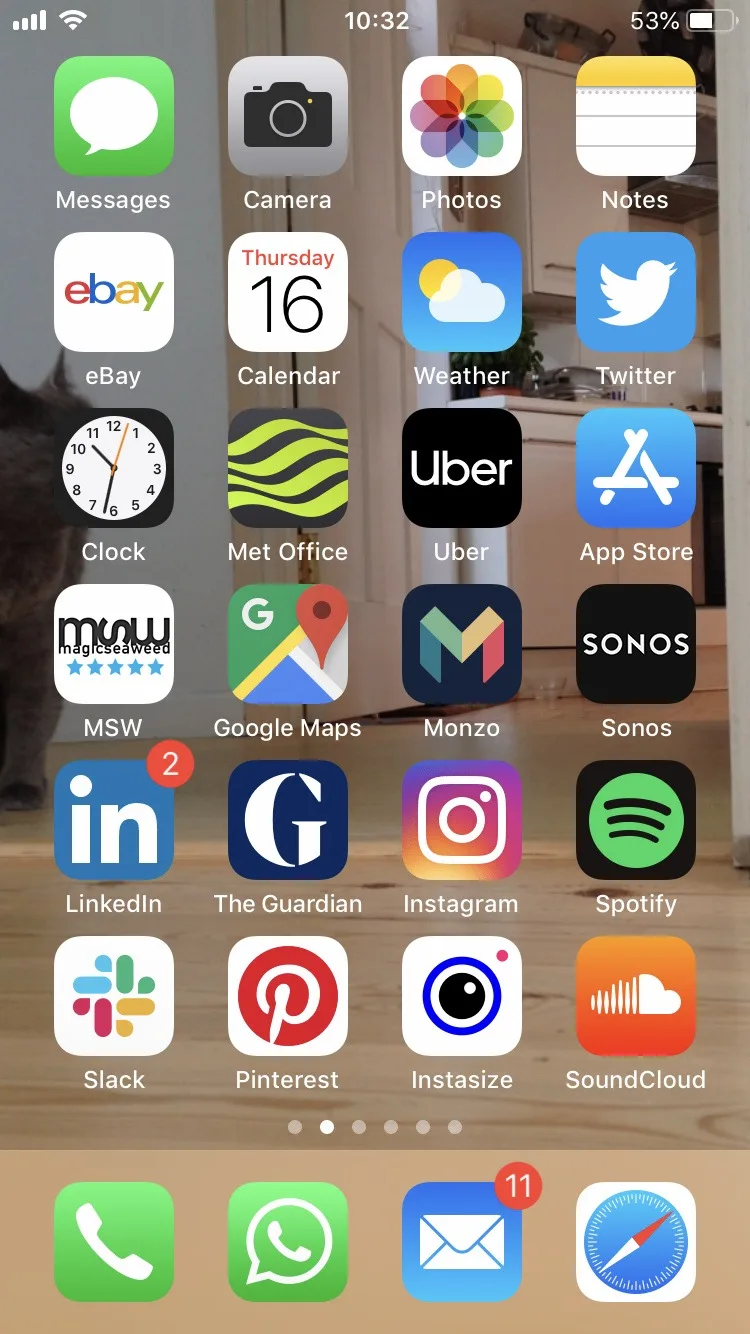Open the Messages app

tap(114, 116)
